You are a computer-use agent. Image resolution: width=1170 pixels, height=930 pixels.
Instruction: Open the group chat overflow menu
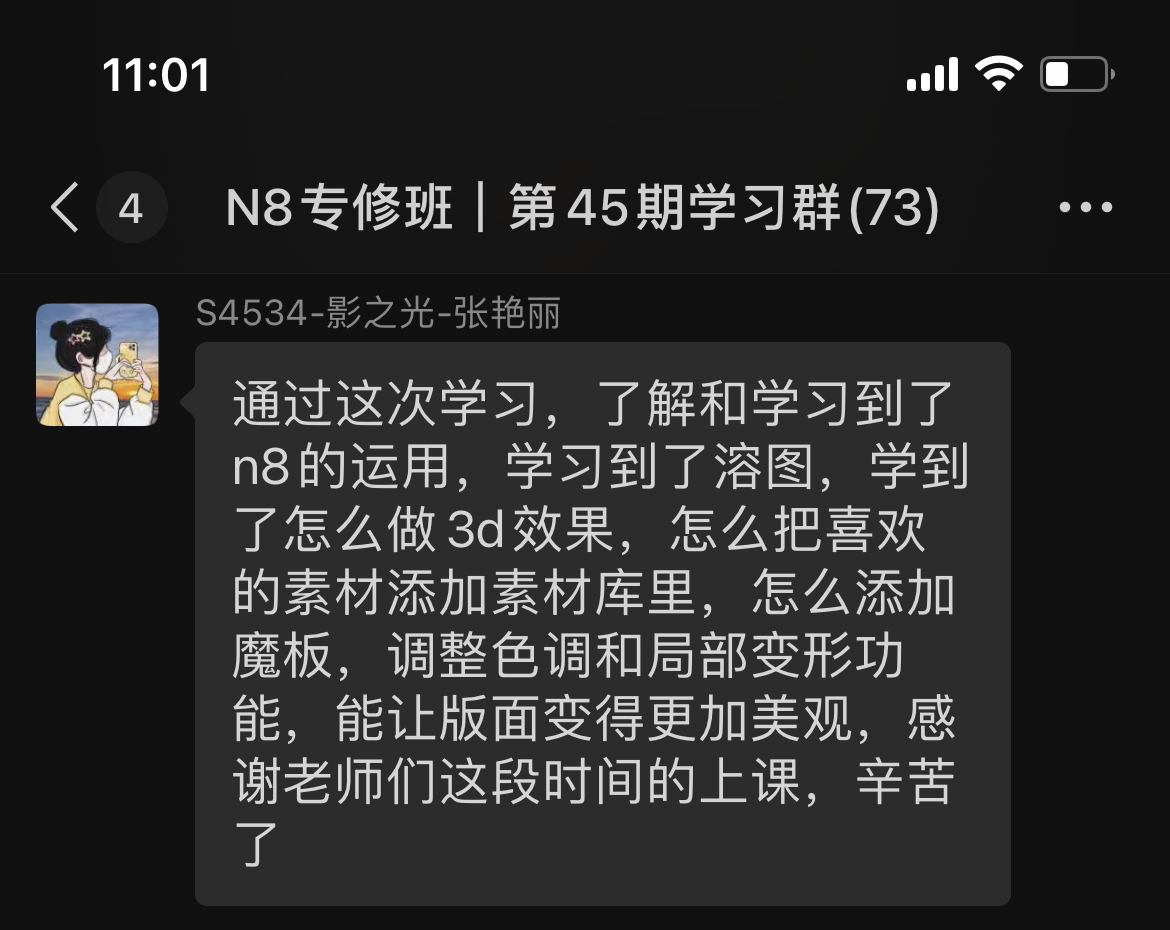click(x=1085, y=208)
